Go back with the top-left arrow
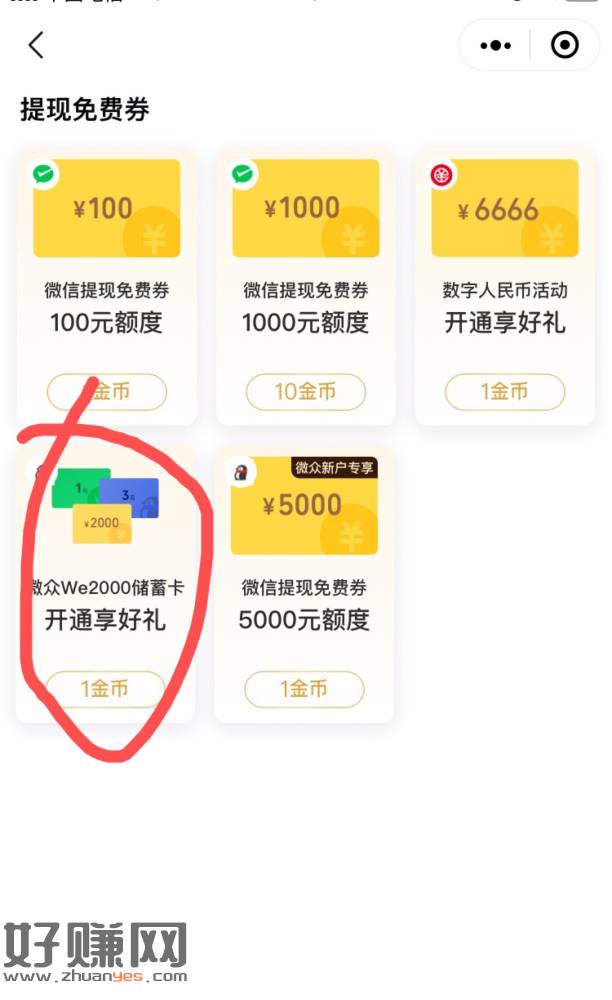This screenshot has width=612, height=1000. tap(36, 45)
